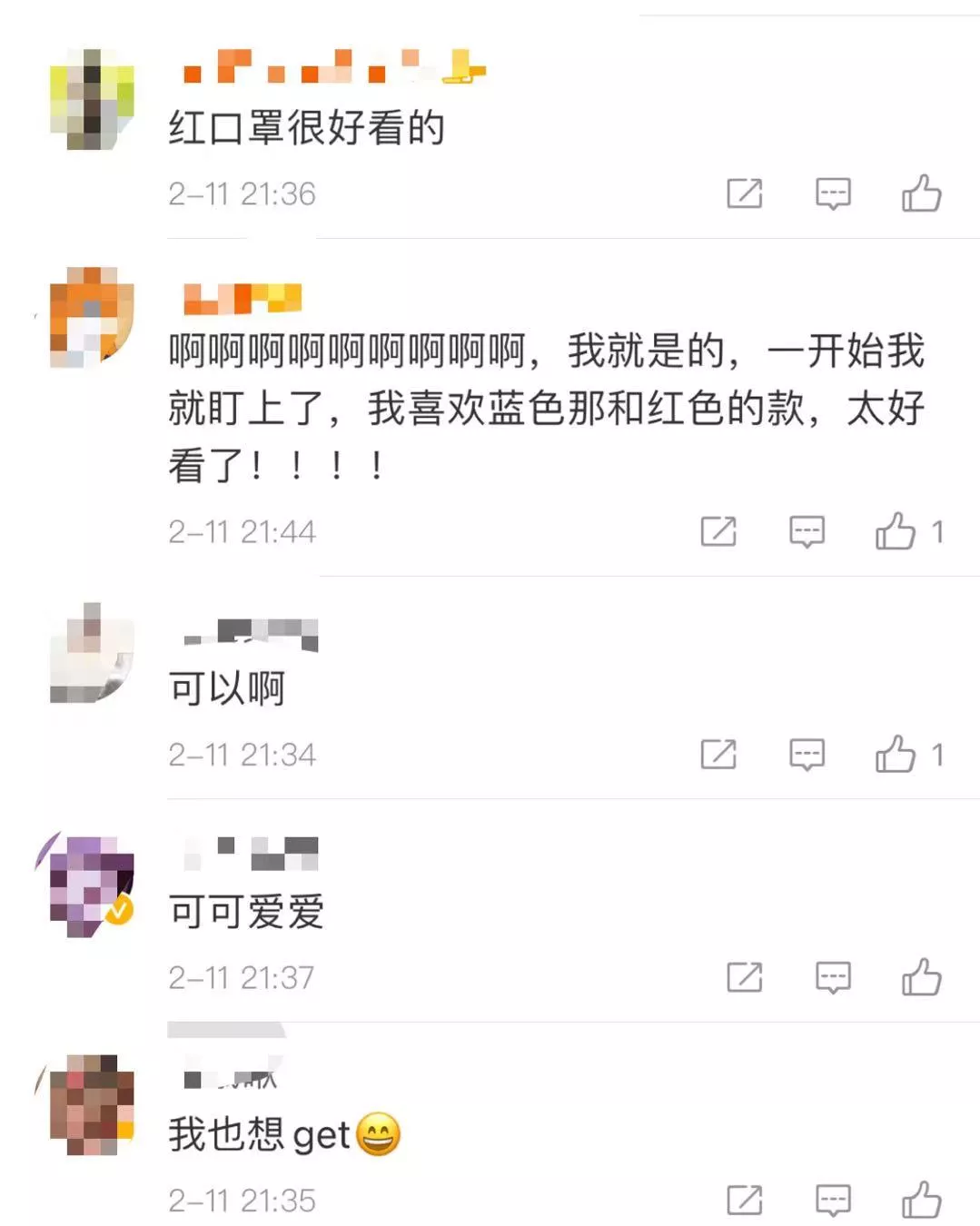Share the "可以啊" comment
Screen dimensions: 980x1226
[719, 753]
